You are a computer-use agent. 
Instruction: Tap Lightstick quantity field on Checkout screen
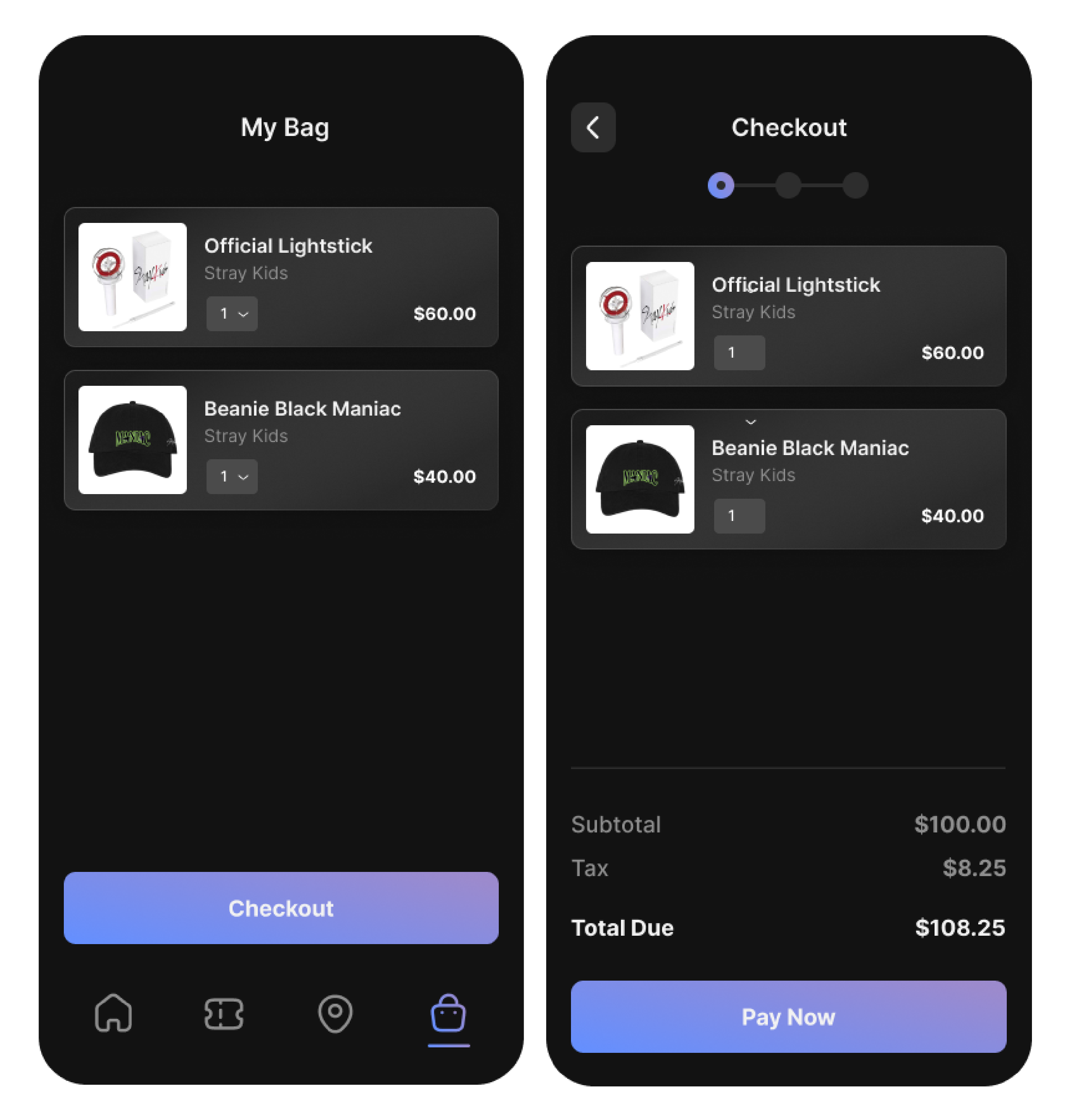click(739, 352)
